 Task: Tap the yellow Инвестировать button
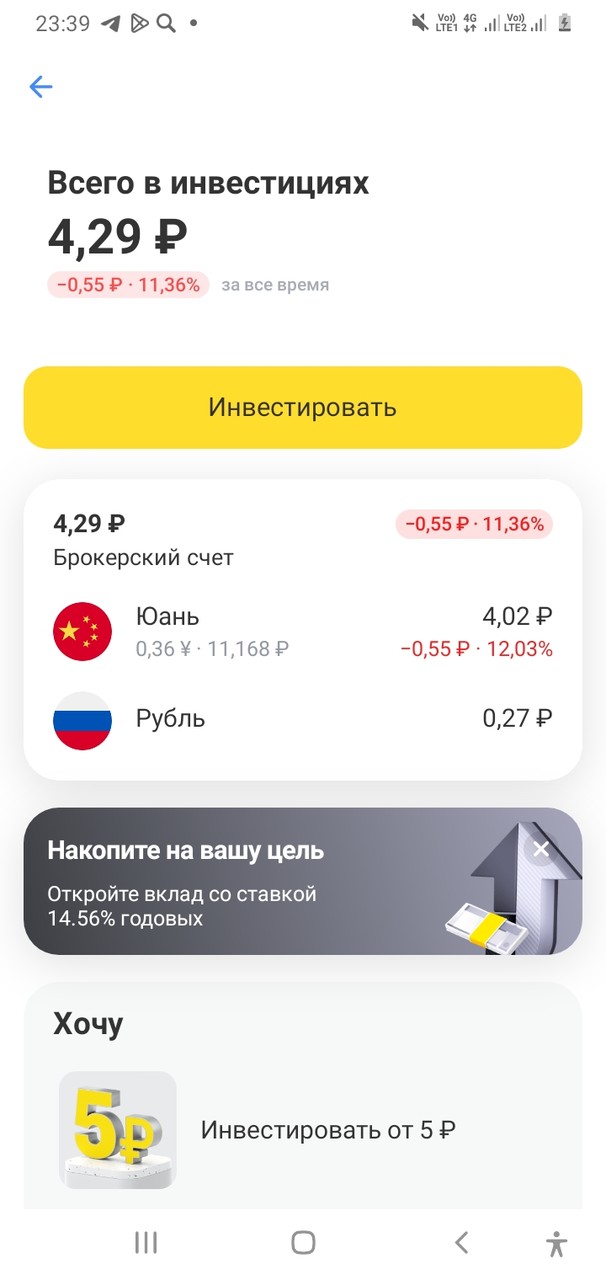click(303, 407)
